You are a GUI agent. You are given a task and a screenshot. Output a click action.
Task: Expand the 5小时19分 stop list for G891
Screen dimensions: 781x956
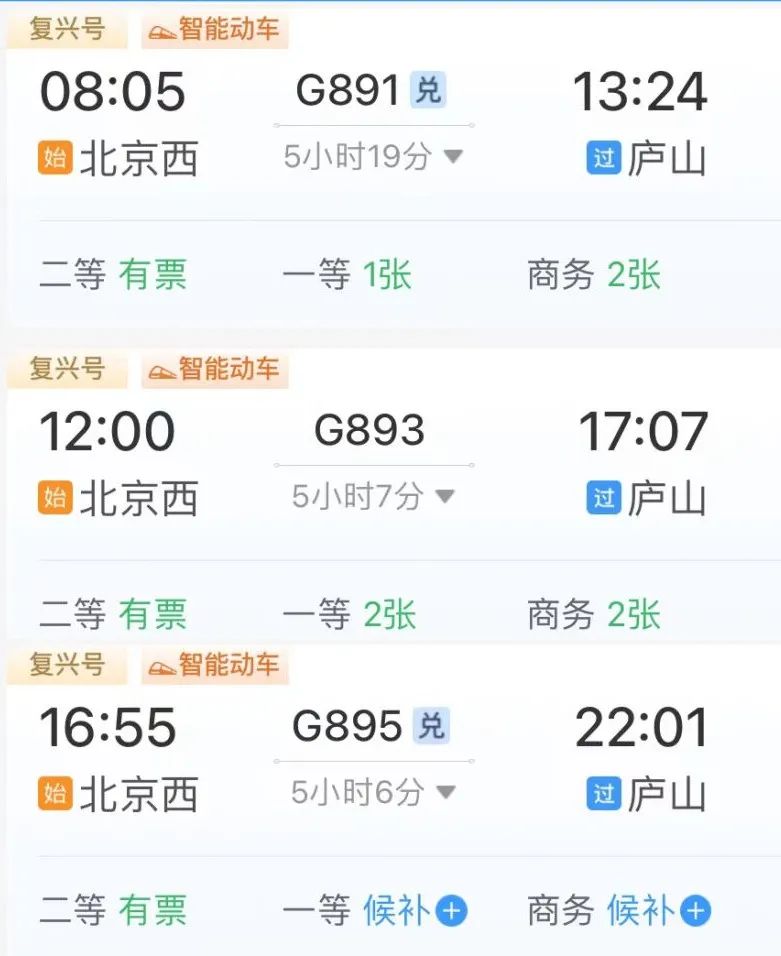pos(372,157)
